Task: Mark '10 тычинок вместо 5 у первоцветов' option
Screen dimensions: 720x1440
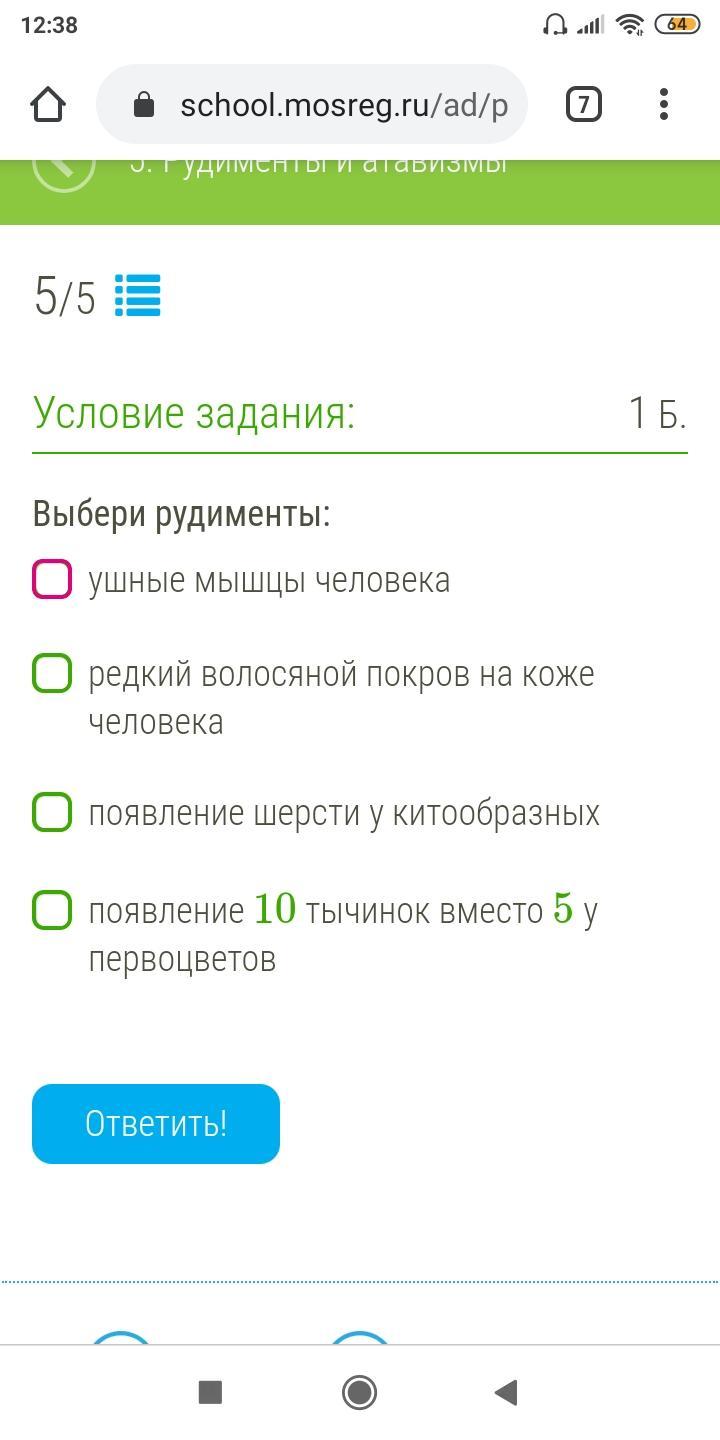Action: coord(52,910)
